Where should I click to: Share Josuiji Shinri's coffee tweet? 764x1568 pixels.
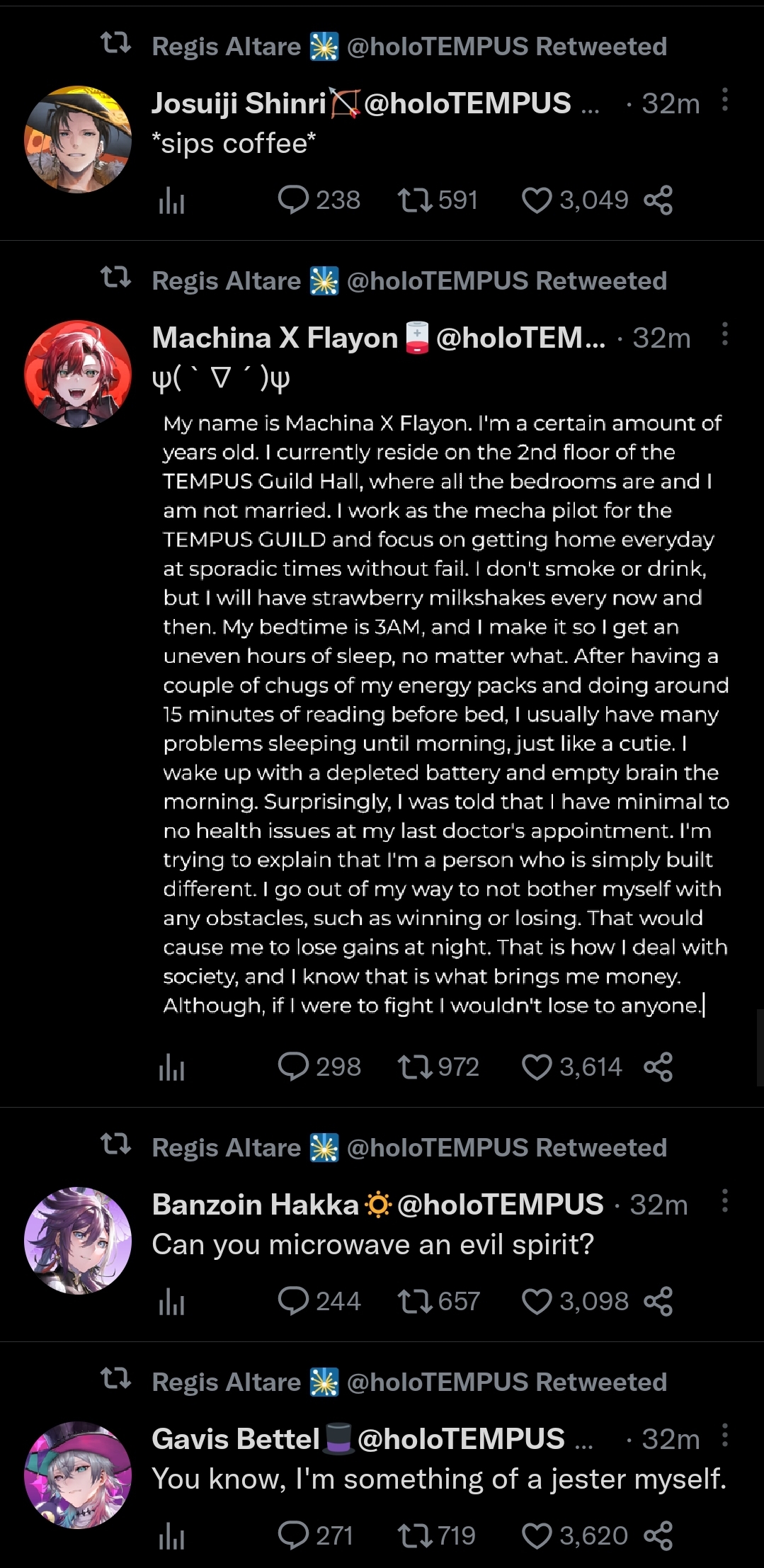click(x=658, y=200)
